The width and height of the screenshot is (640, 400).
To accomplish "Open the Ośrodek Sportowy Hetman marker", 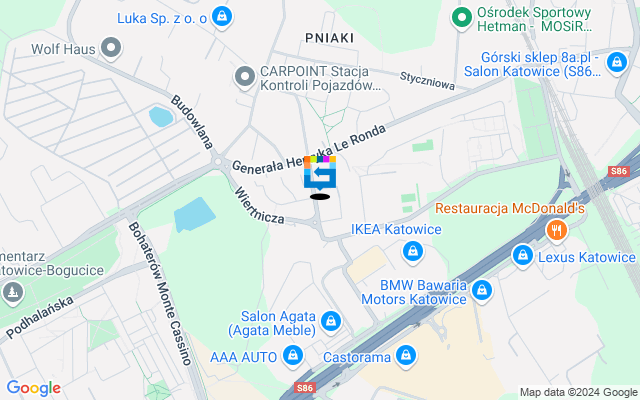I will (x=462, y=16).
